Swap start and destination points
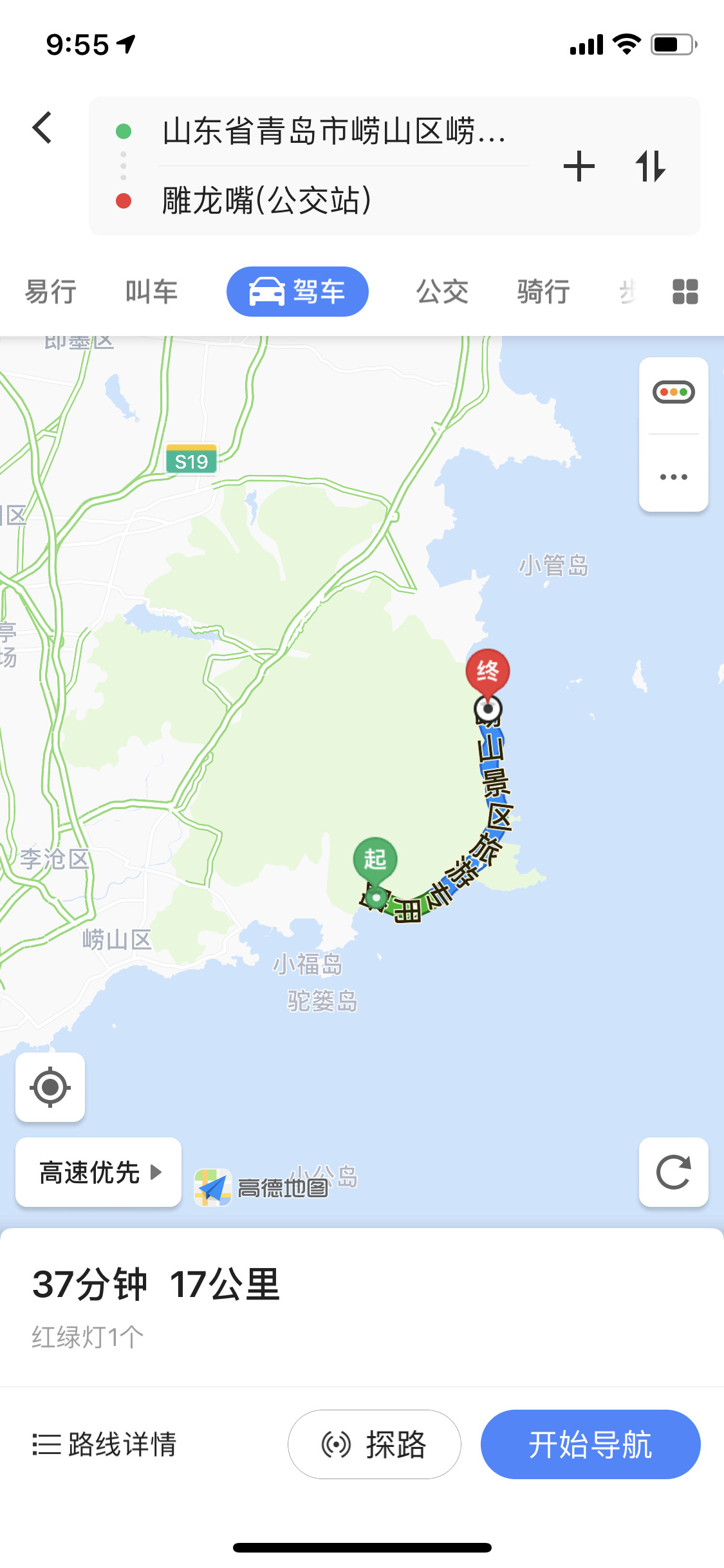The width and height of the screenshot is (724, 1568). 650,167
